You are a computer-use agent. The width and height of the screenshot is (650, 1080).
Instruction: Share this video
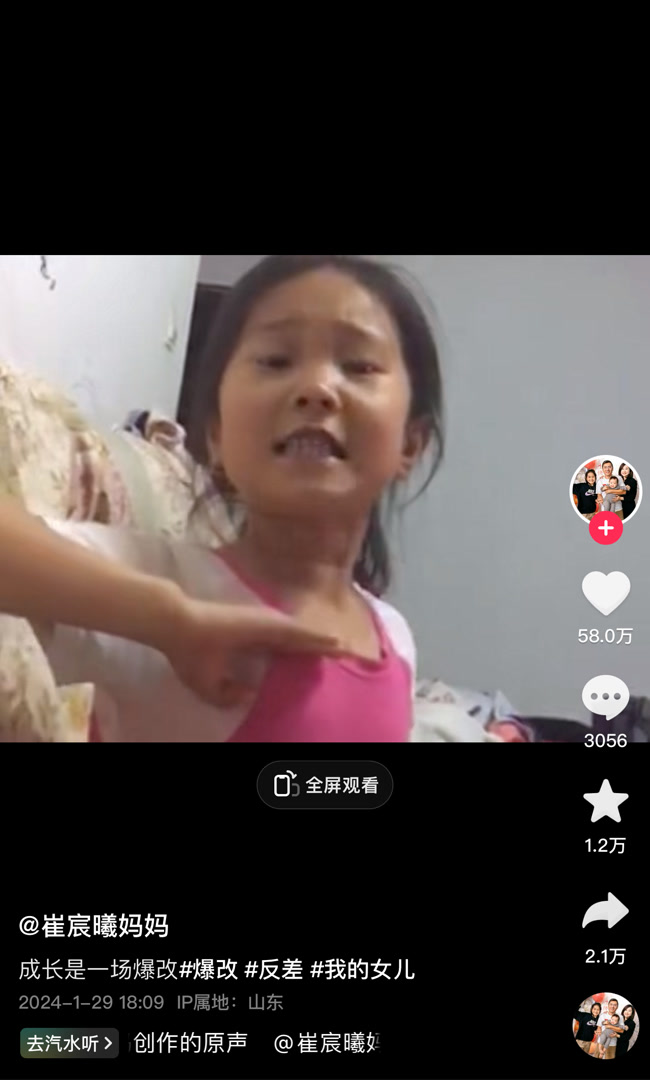click(x=605, y=912)
